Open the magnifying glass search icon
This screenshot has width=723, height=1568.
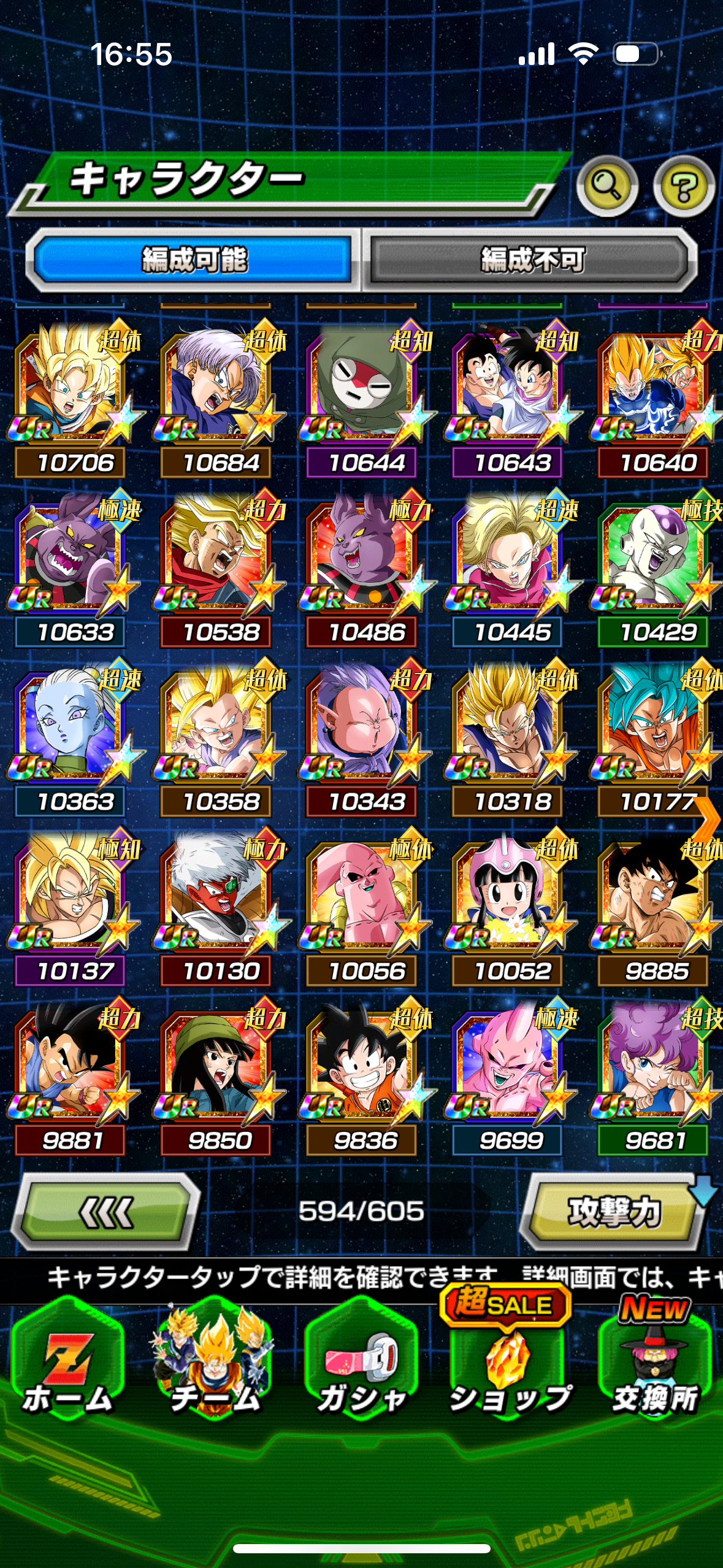[606, 185]
